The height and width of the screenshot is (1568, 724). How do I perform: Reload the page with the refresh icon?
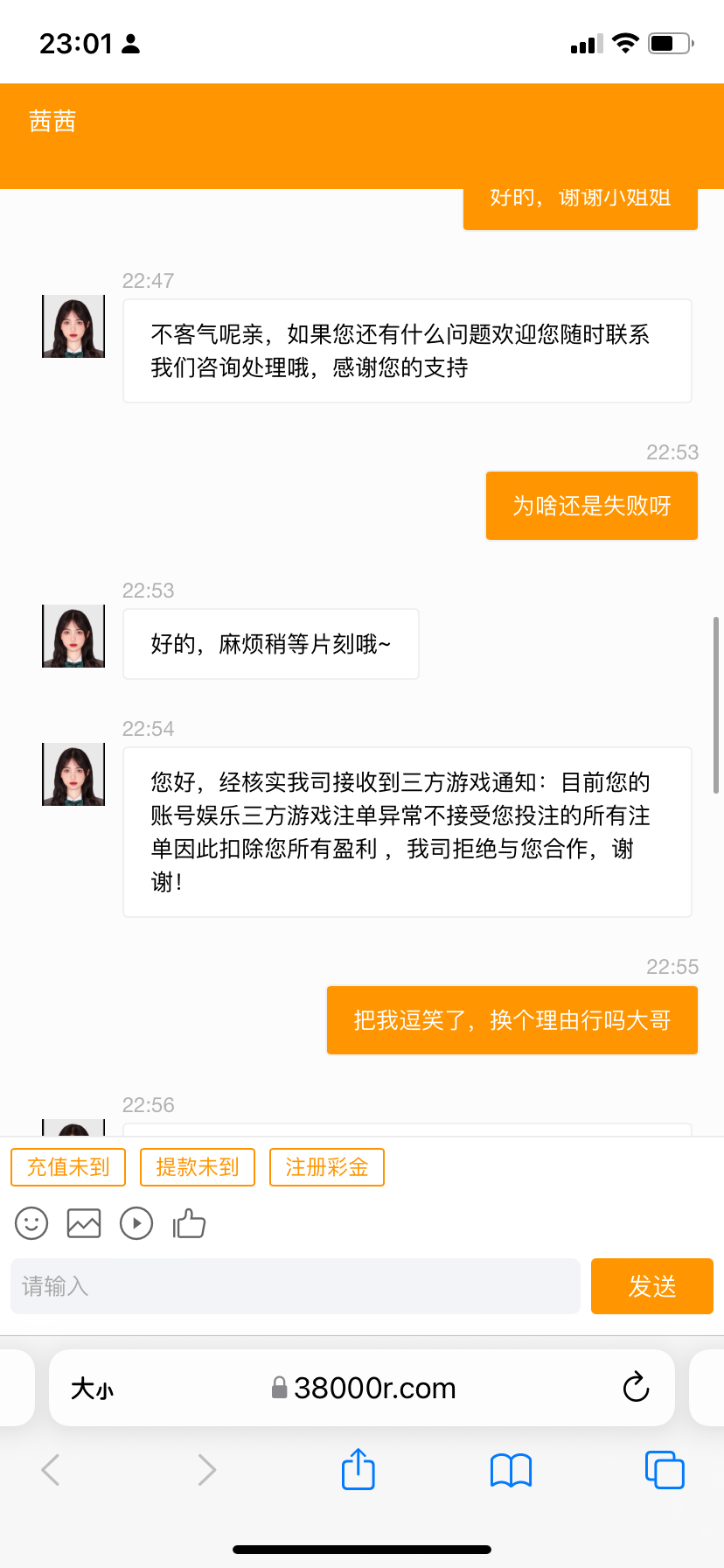tap(636, 1387)
